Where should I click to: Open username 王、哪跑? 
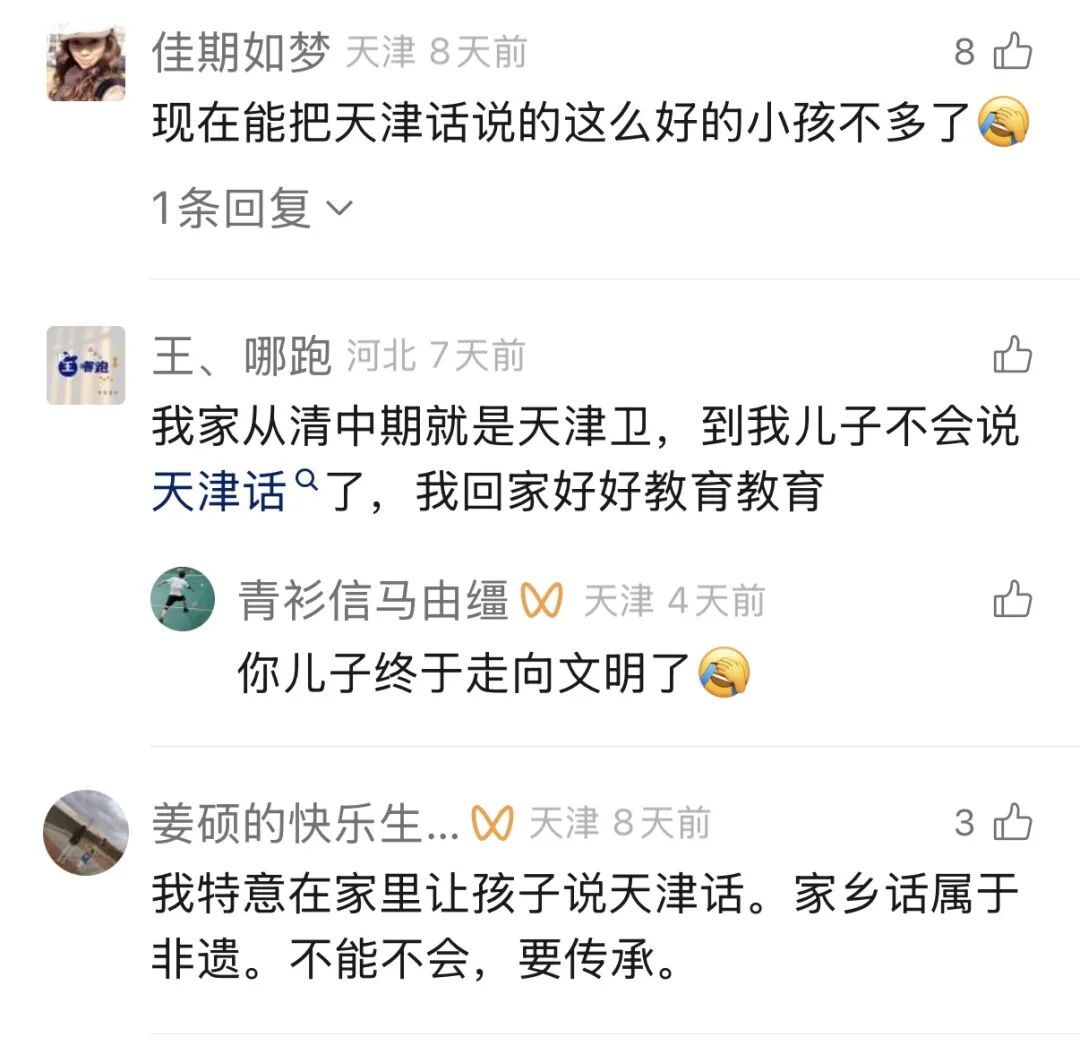[x=240, y=356]
